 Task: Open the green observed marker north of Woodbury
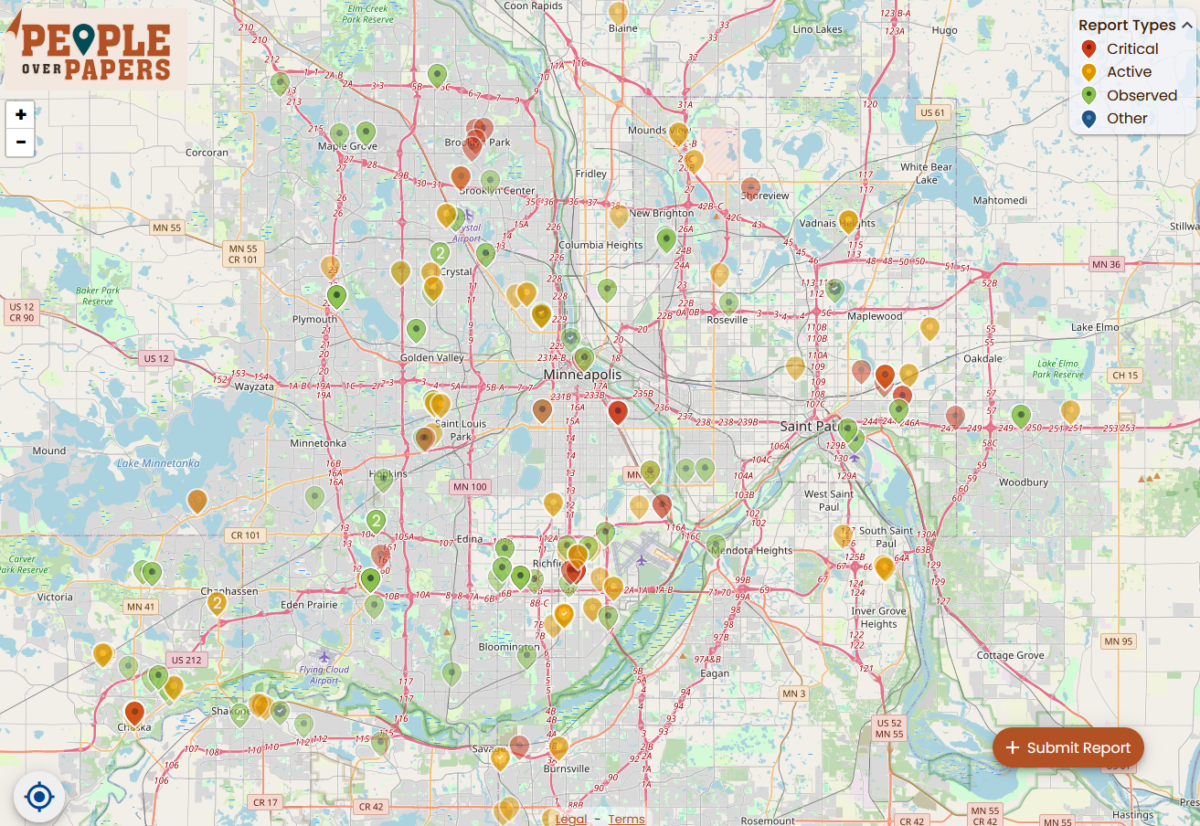(1020, 415)
